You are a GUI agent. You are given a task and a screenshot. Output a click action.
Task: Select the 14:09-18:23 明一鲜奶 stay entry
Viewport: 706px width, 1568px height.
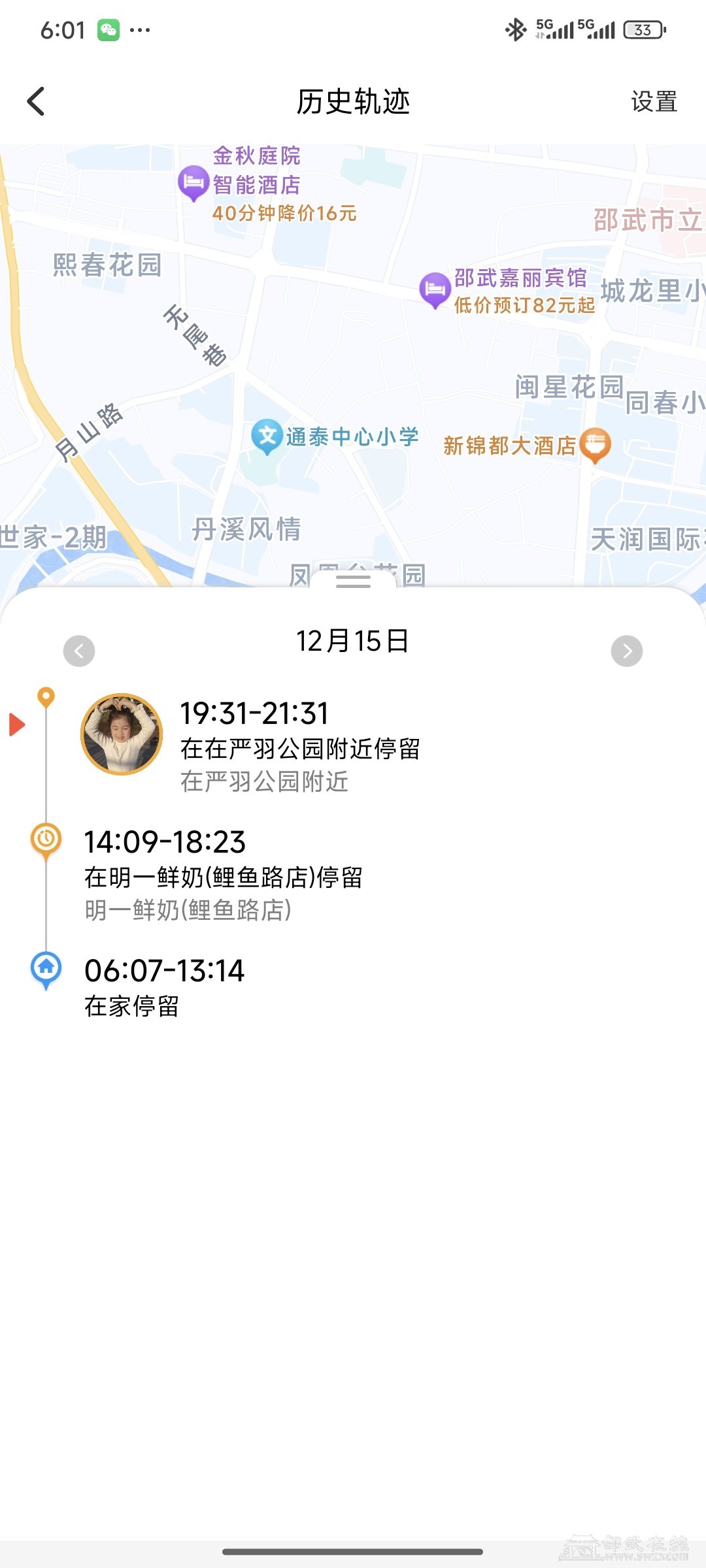[x=222, y=875]
